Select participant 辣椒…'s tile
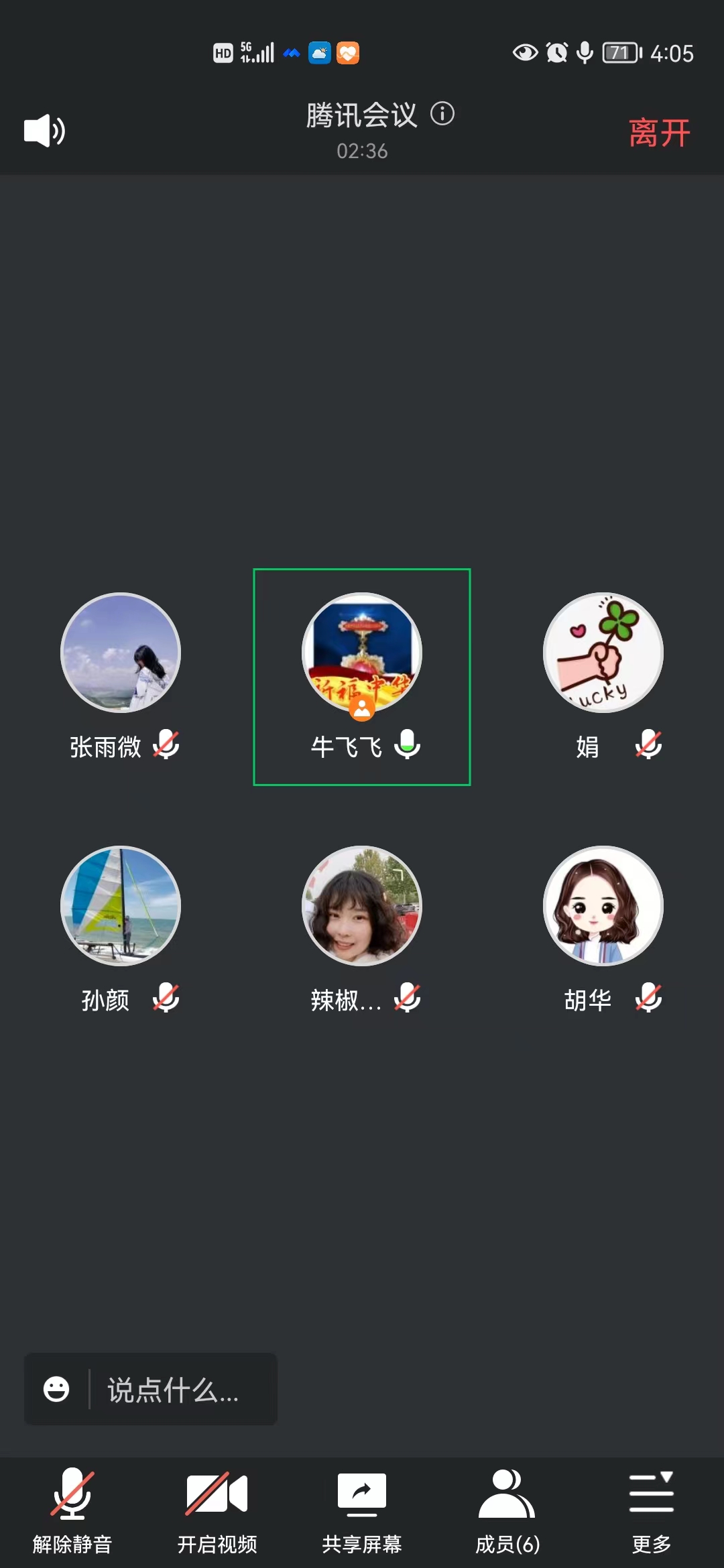The image size is (724, 1568). (x=362, y=906)
